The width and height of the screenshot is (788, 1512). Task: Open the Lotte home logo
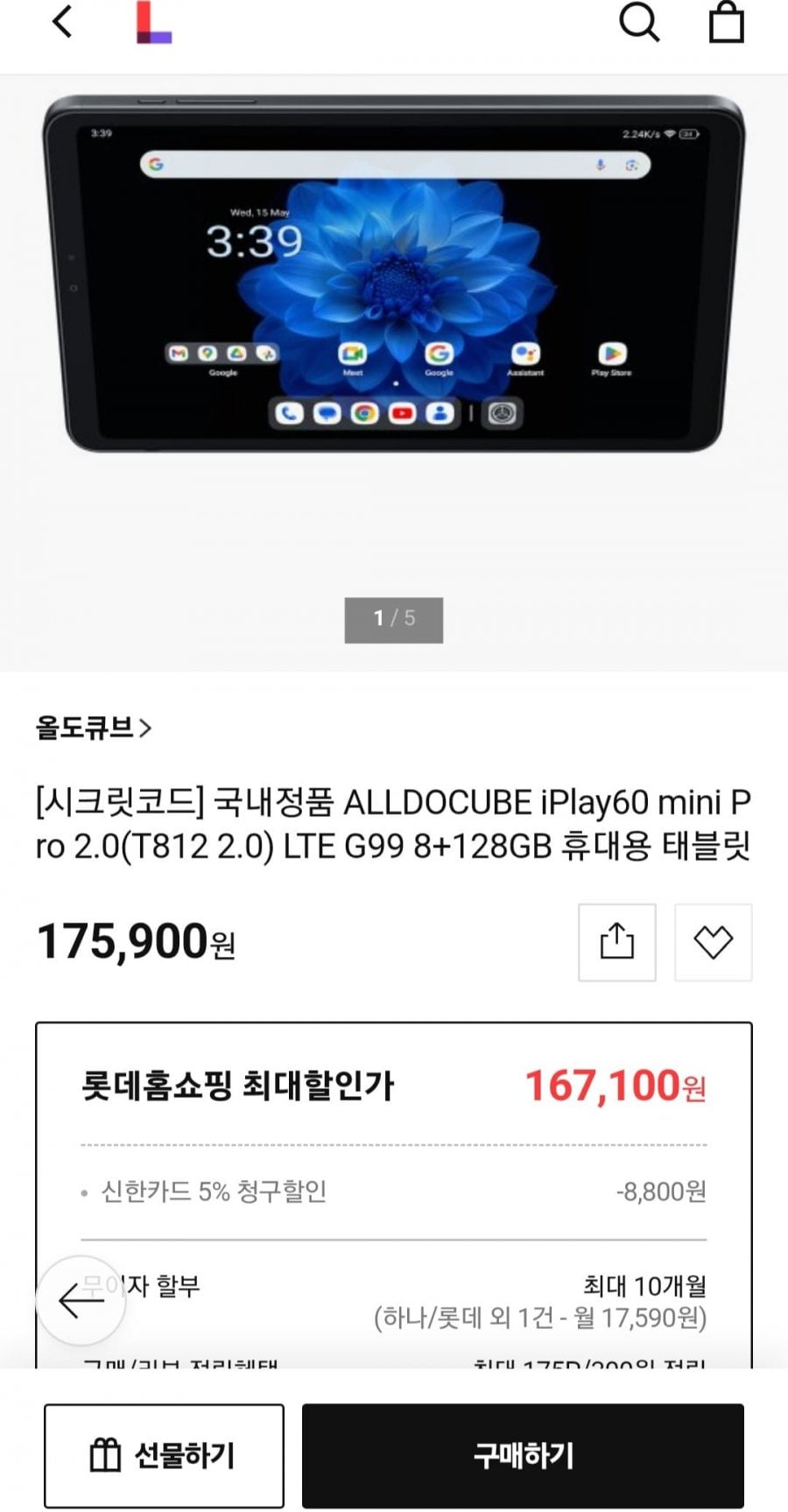pyautogui.click(x=154, y=23)
